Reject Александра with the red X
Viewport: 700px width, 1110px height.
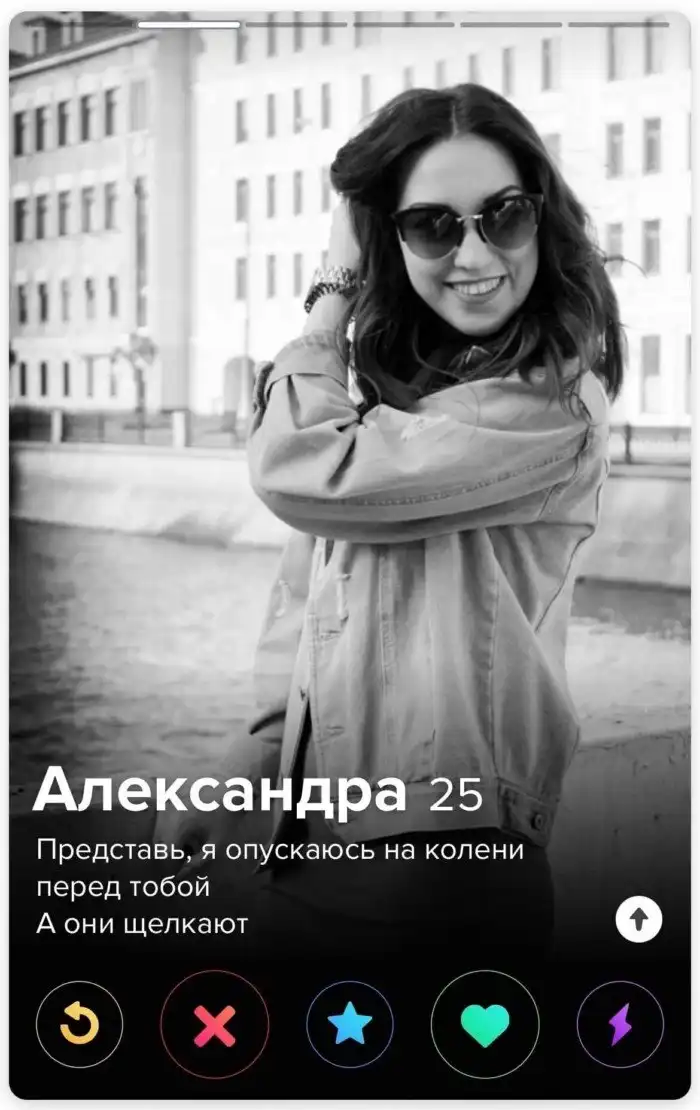[214, 1024]
